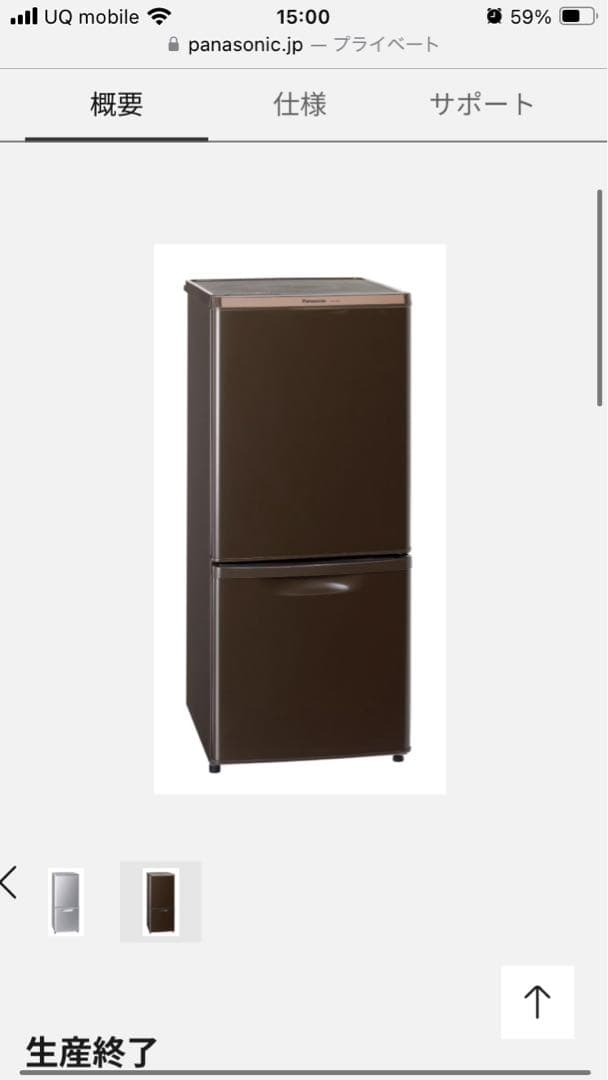608x1080 pixels.
Task: Open the 仕様 tab
Action: pyautogui.click(x=300, y=104)
